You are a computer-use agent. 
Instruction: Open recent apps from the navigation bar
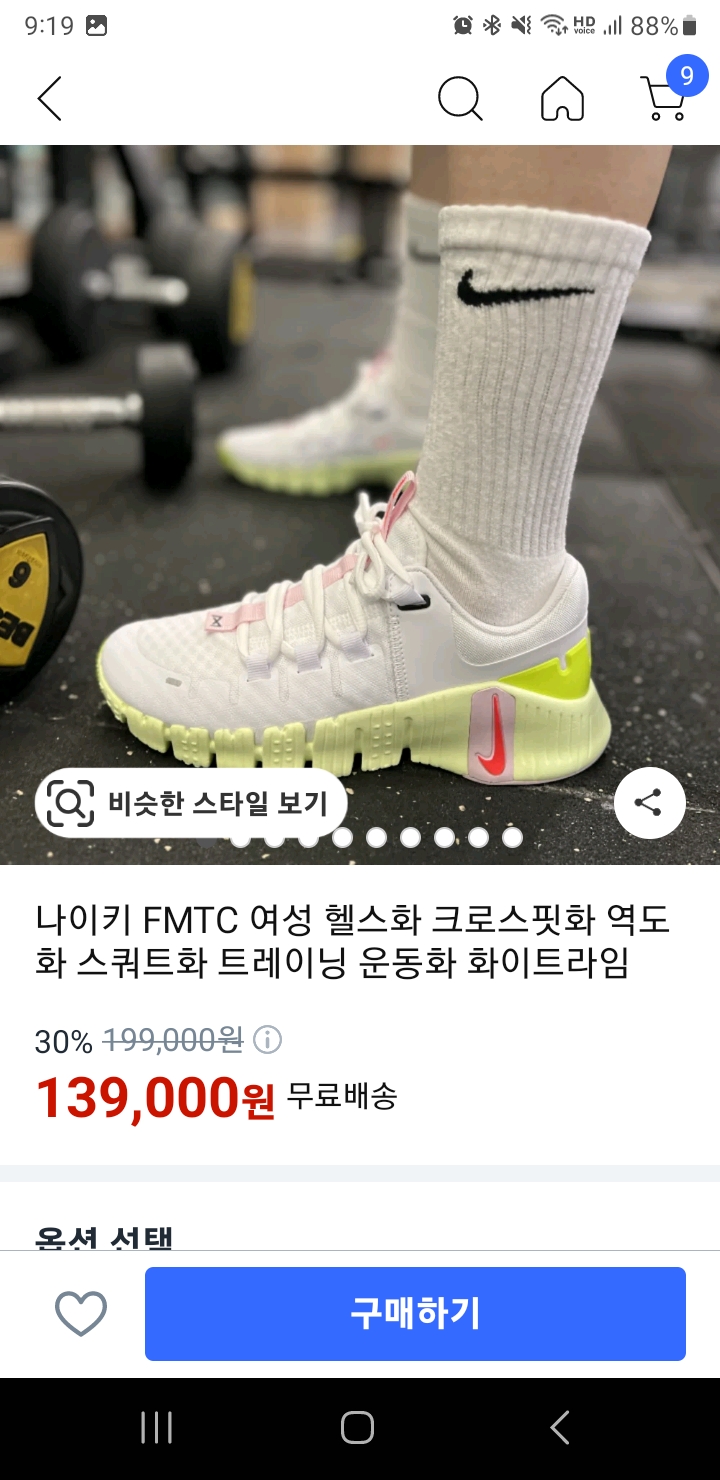click(157, 1428)
